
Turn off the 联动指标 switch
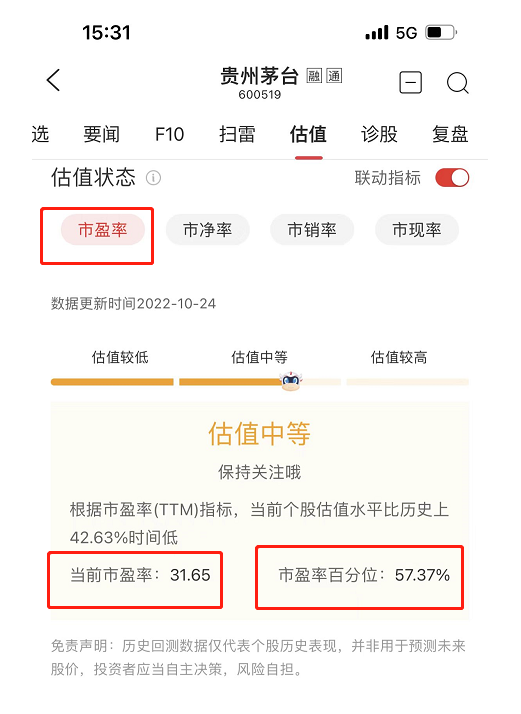pyautogui.click(x=452, y=178)
